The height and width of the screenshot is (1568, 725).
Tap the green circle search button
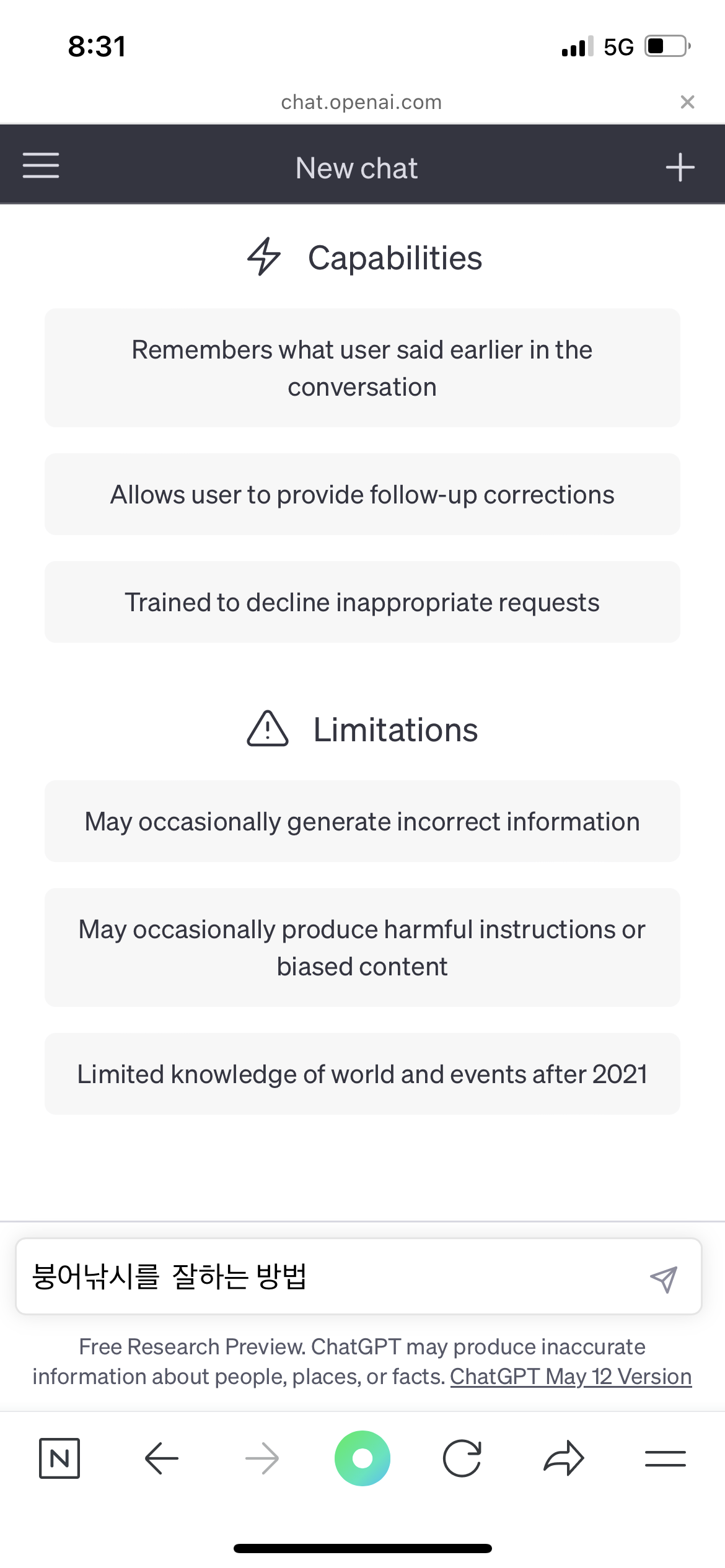coord(362,1458)
